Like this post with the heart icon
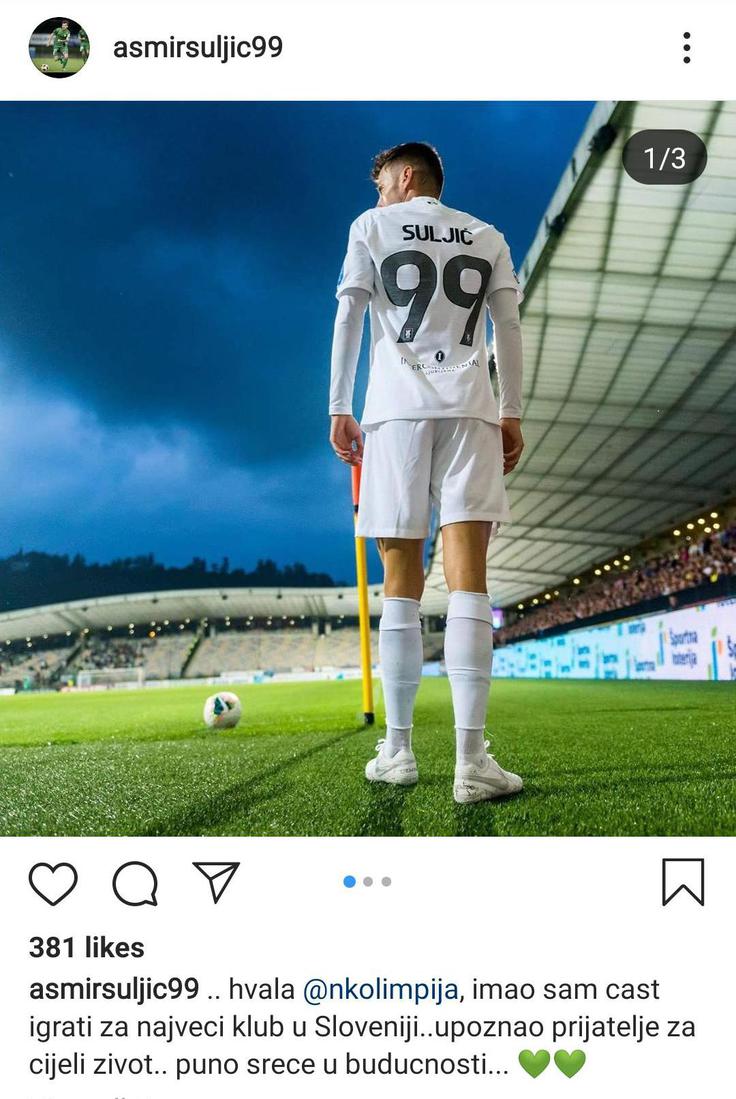 click(53, 883)
